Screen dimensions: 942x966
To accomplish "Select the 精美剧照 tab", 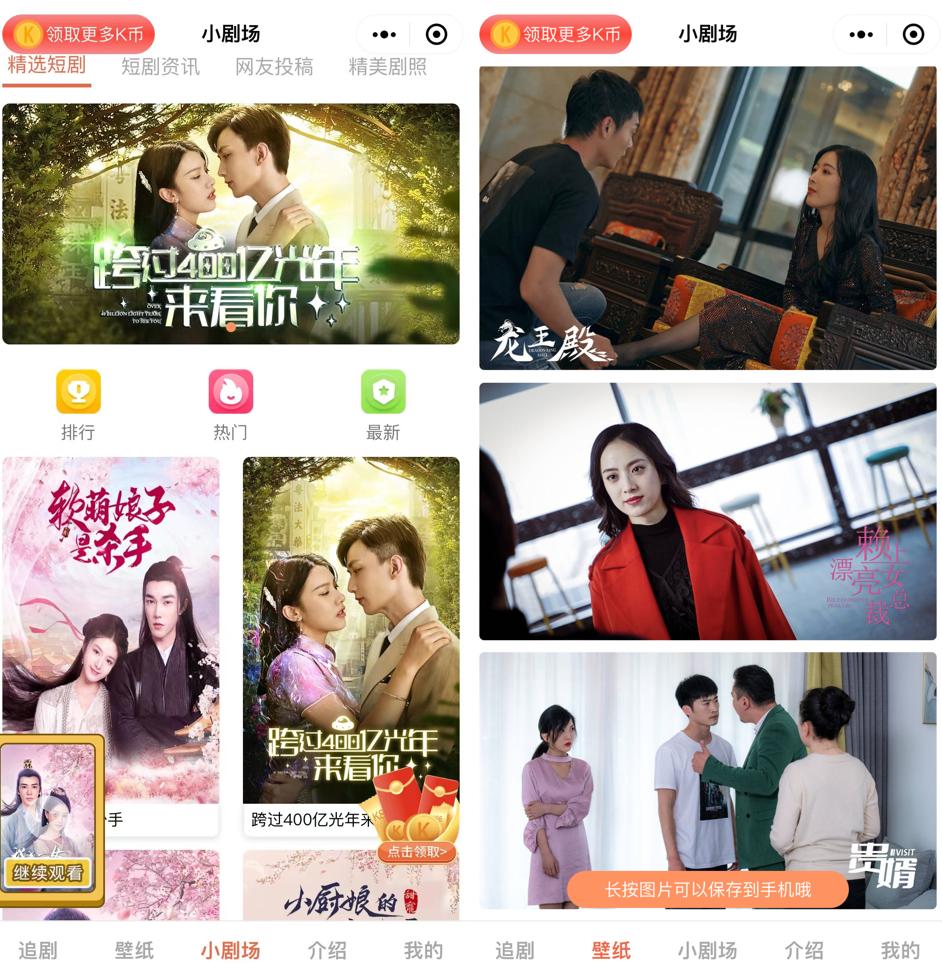I will tap(388, 67).
